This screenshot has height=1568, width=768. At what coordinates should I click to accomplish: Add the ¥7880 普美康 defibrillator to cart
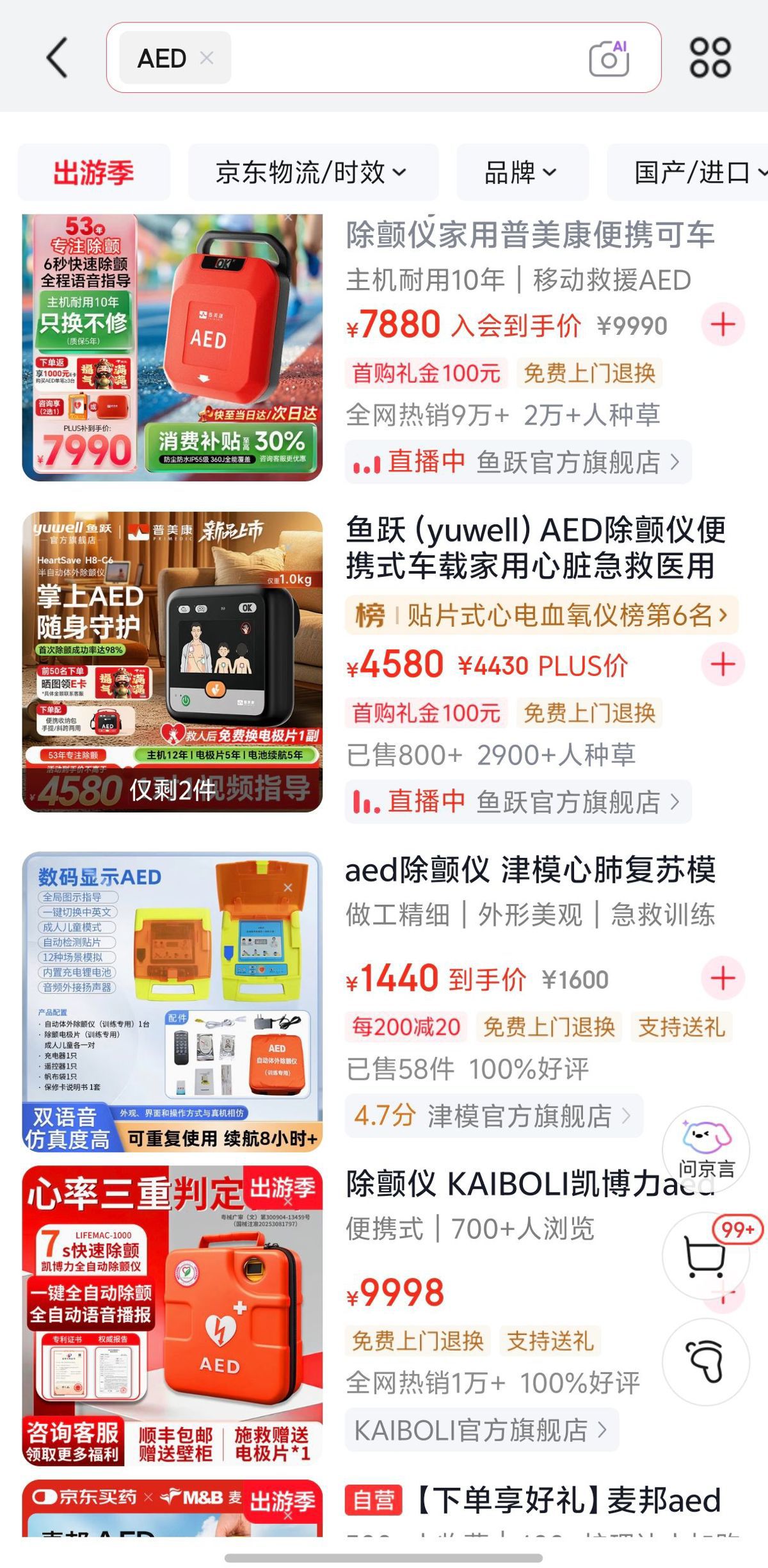723,325
